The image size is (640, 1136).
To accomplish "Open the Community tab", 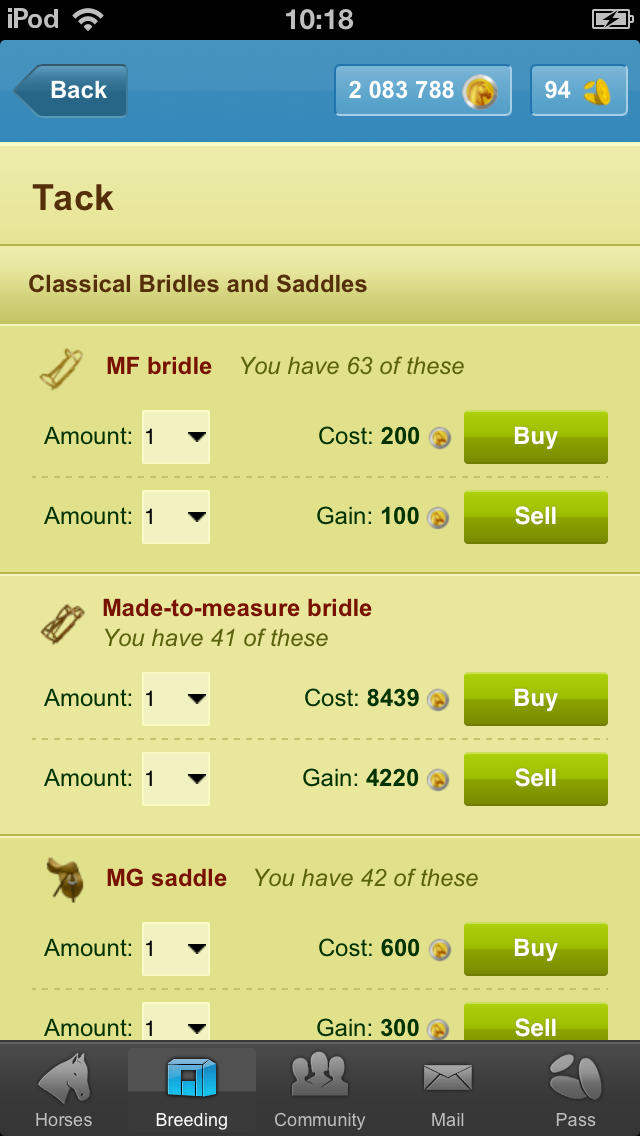I will 320,1090.
